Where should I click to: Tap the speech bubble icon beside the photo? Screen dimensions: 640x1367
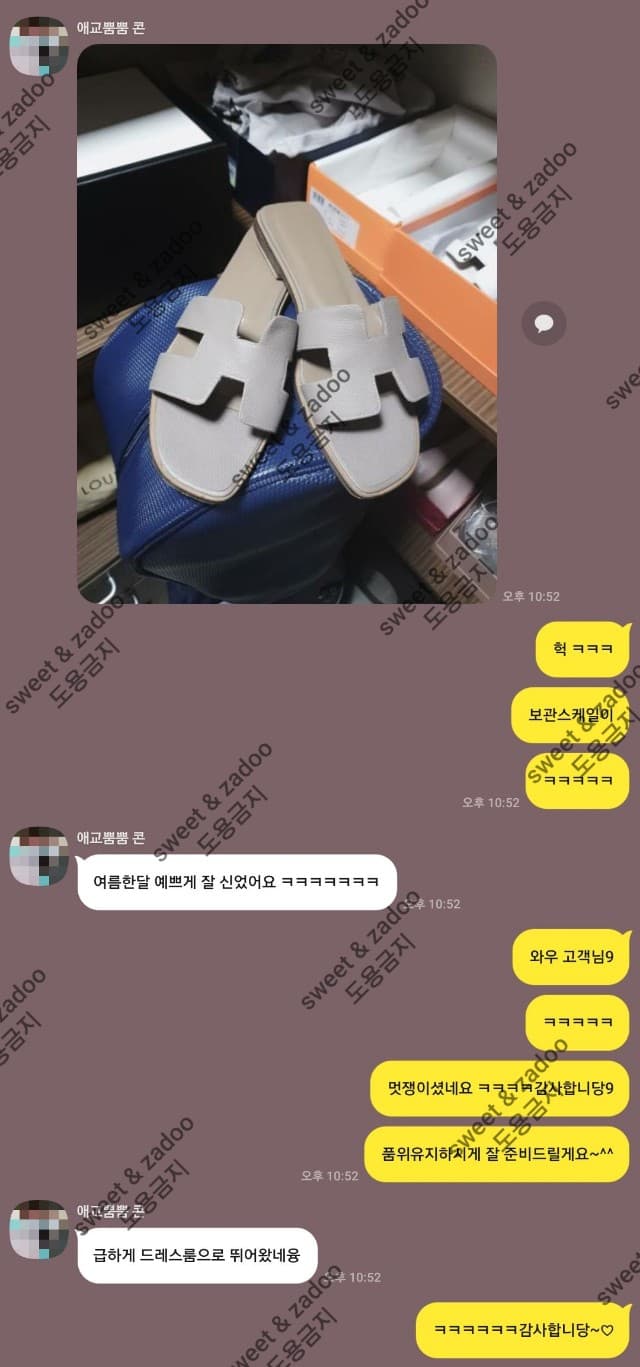544,323
